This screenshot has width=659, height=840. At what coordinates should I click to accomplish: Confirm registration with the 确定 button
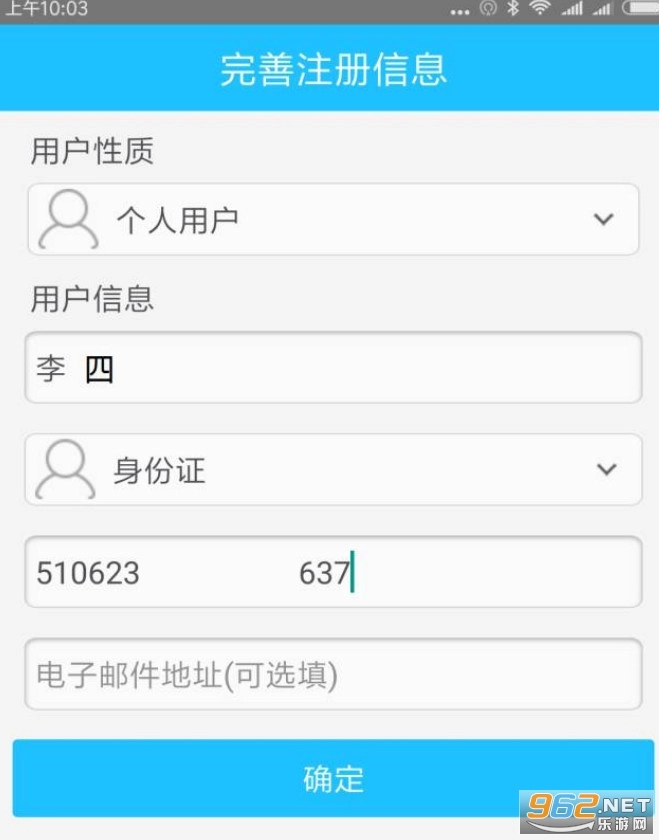[333, 778]
